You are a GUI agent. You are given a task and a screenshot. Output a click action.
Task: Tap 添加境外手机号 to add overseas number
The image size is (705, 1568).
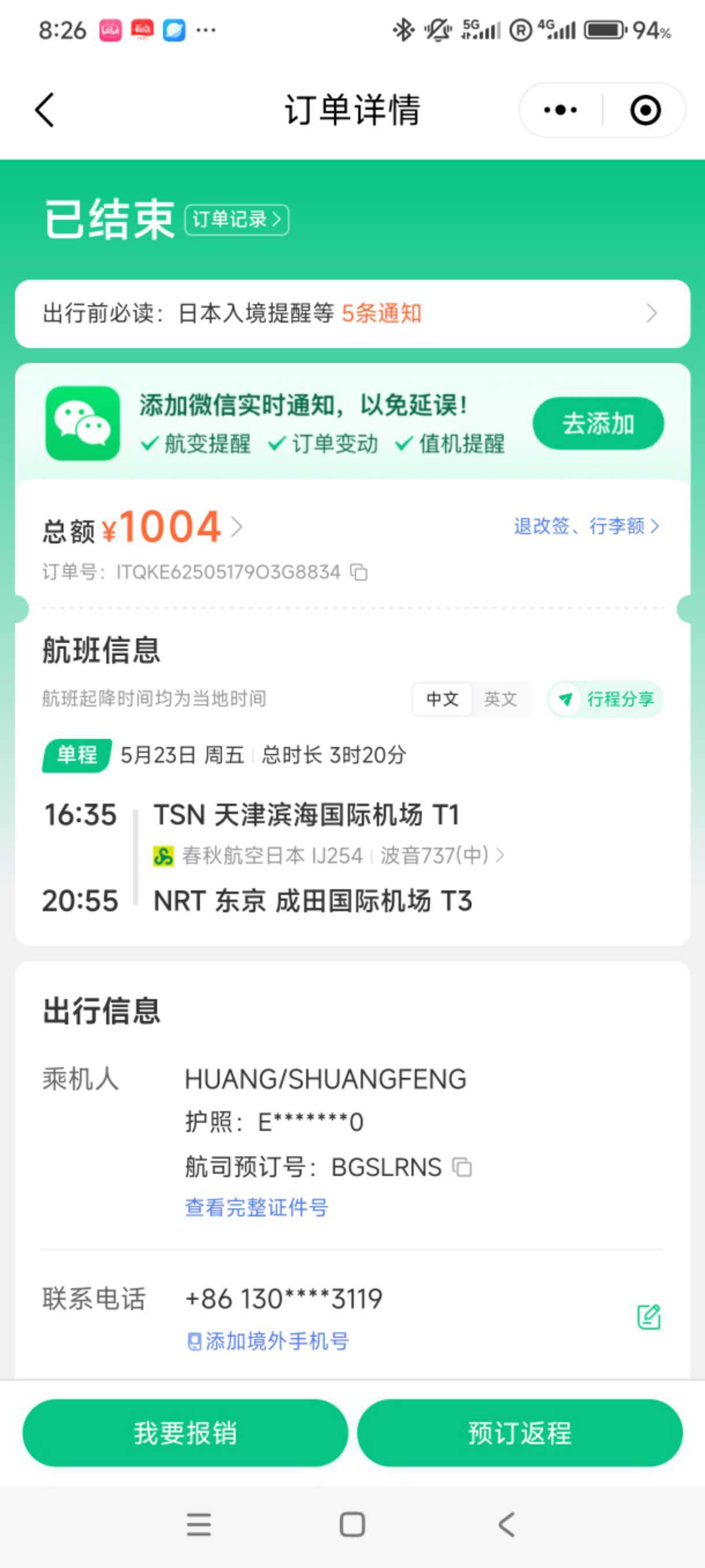268,1341
